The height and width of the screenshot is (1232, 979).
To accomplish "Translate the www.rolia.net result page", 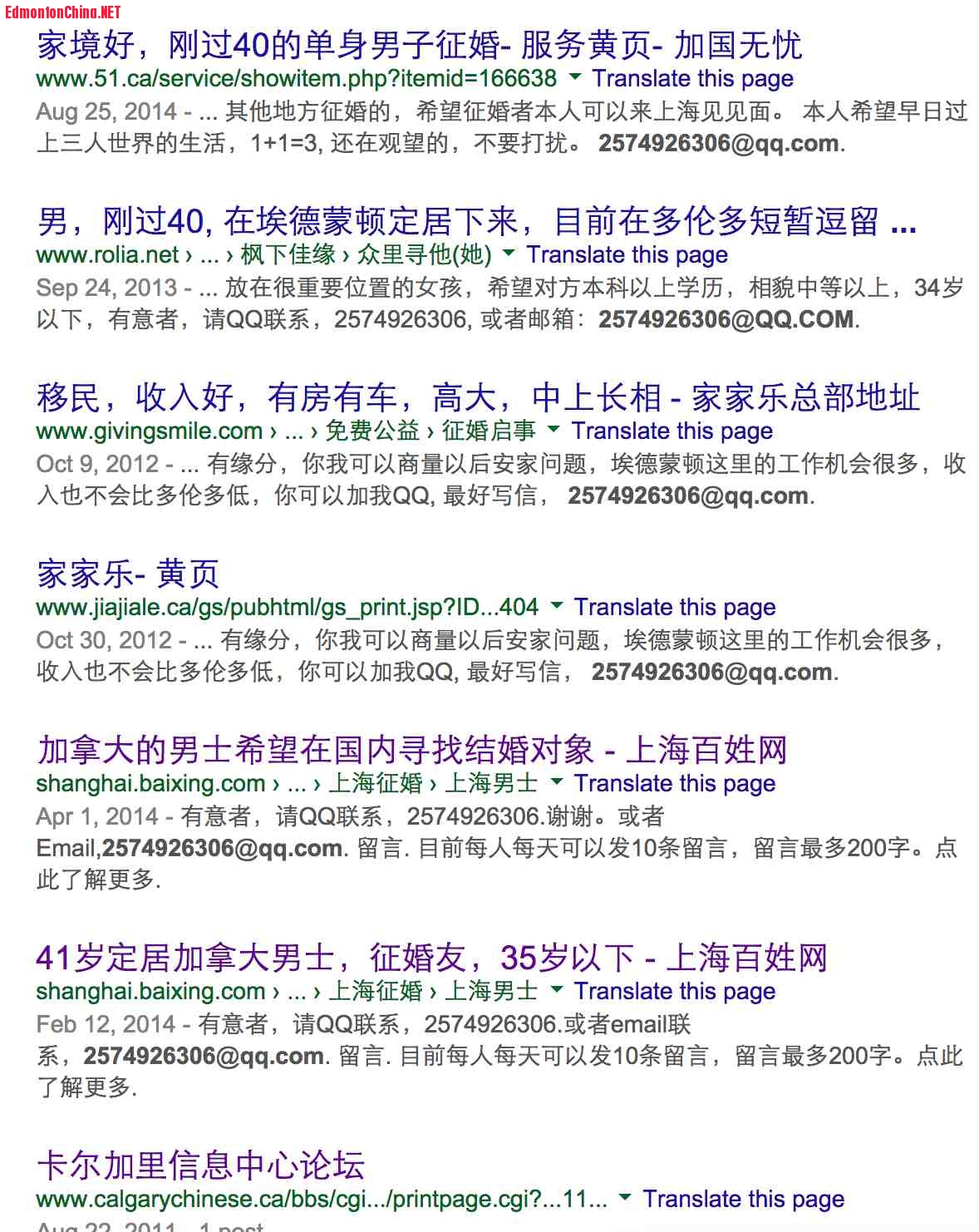I will (x=627, y=255).
